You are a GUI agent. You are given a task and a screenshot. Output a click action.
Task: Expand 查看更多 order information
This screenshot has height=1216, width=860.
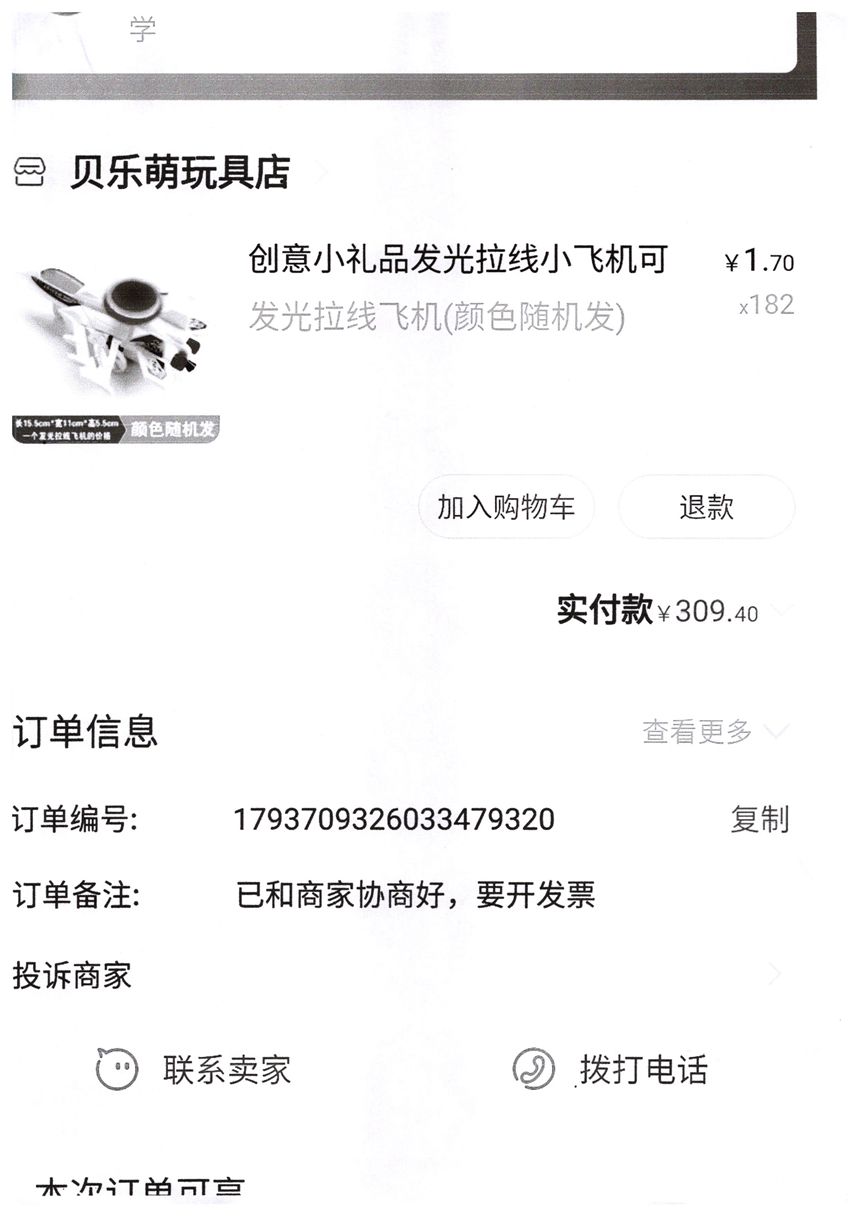click(x=714, y=732)
